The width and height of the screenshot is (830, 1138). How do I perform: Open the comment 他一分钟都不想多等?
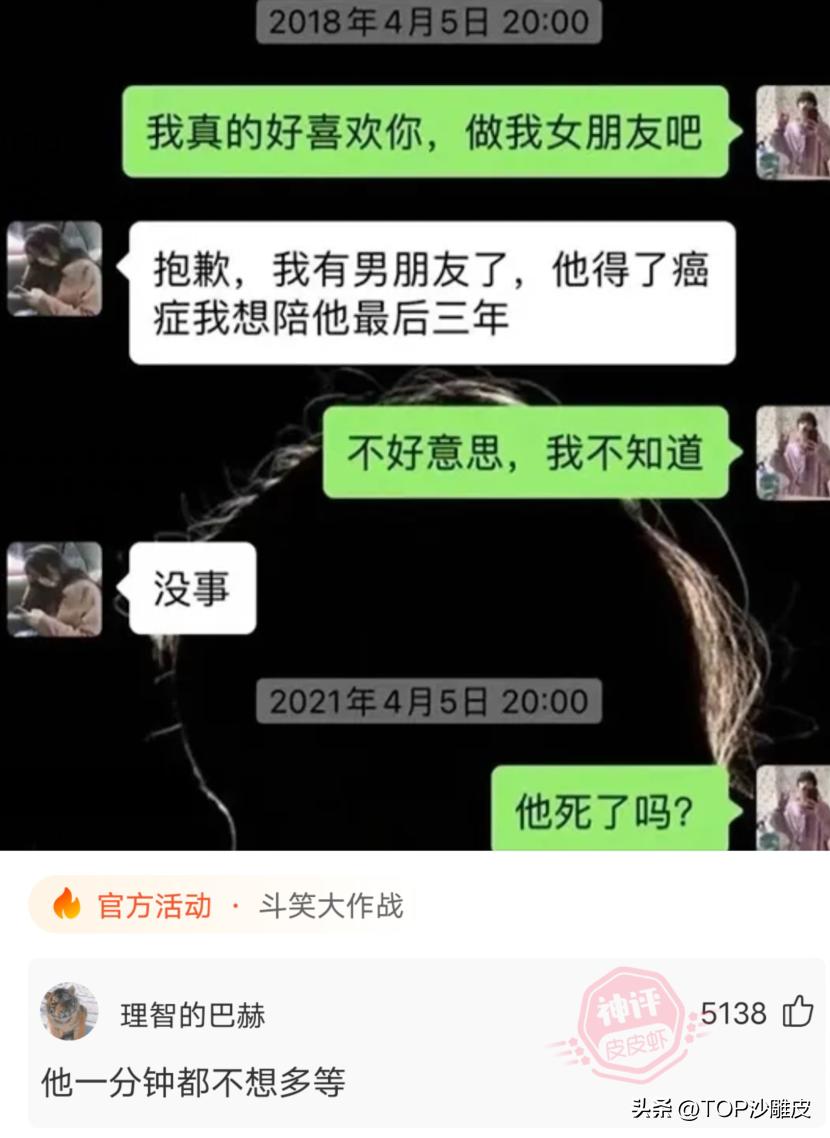[x=193, y=1081]
